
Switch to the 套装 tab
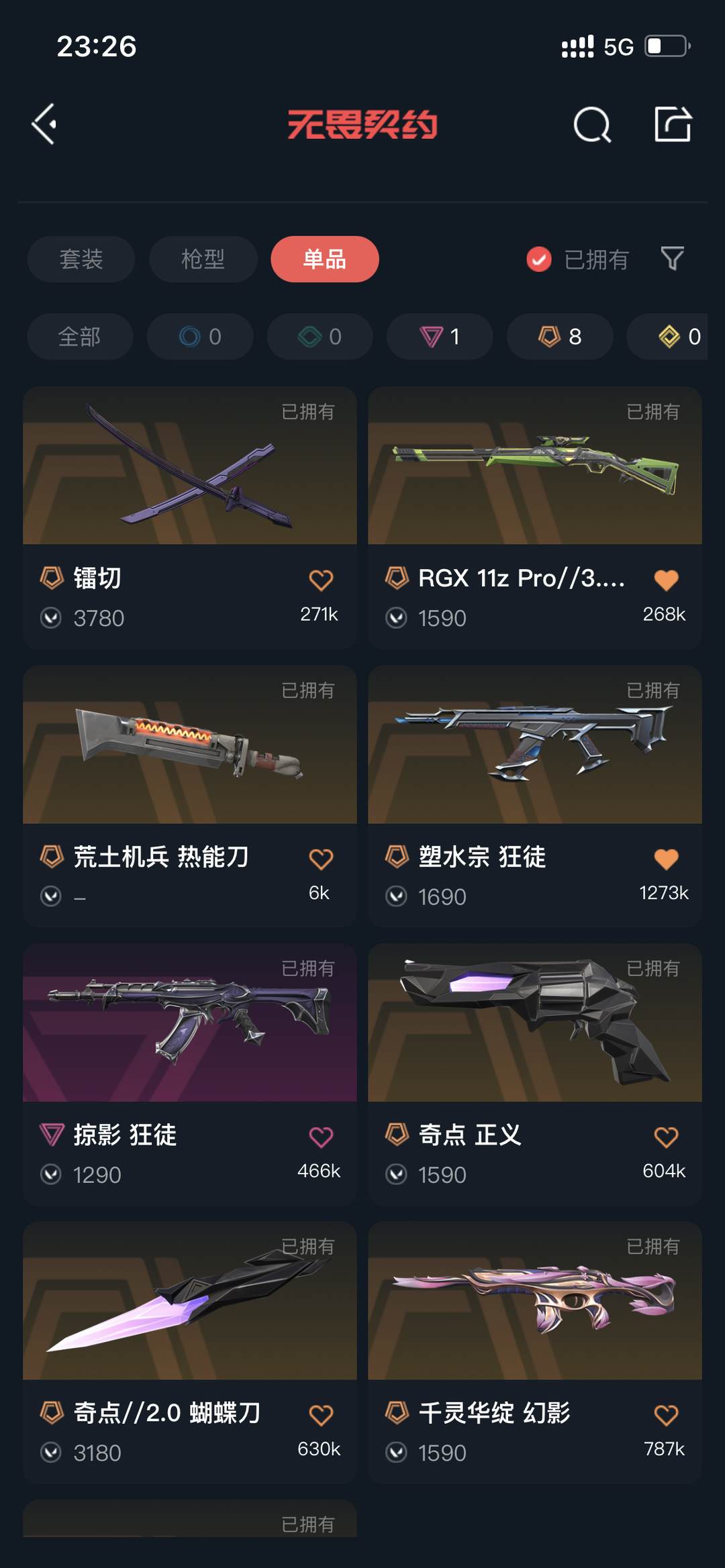point(81,259)
